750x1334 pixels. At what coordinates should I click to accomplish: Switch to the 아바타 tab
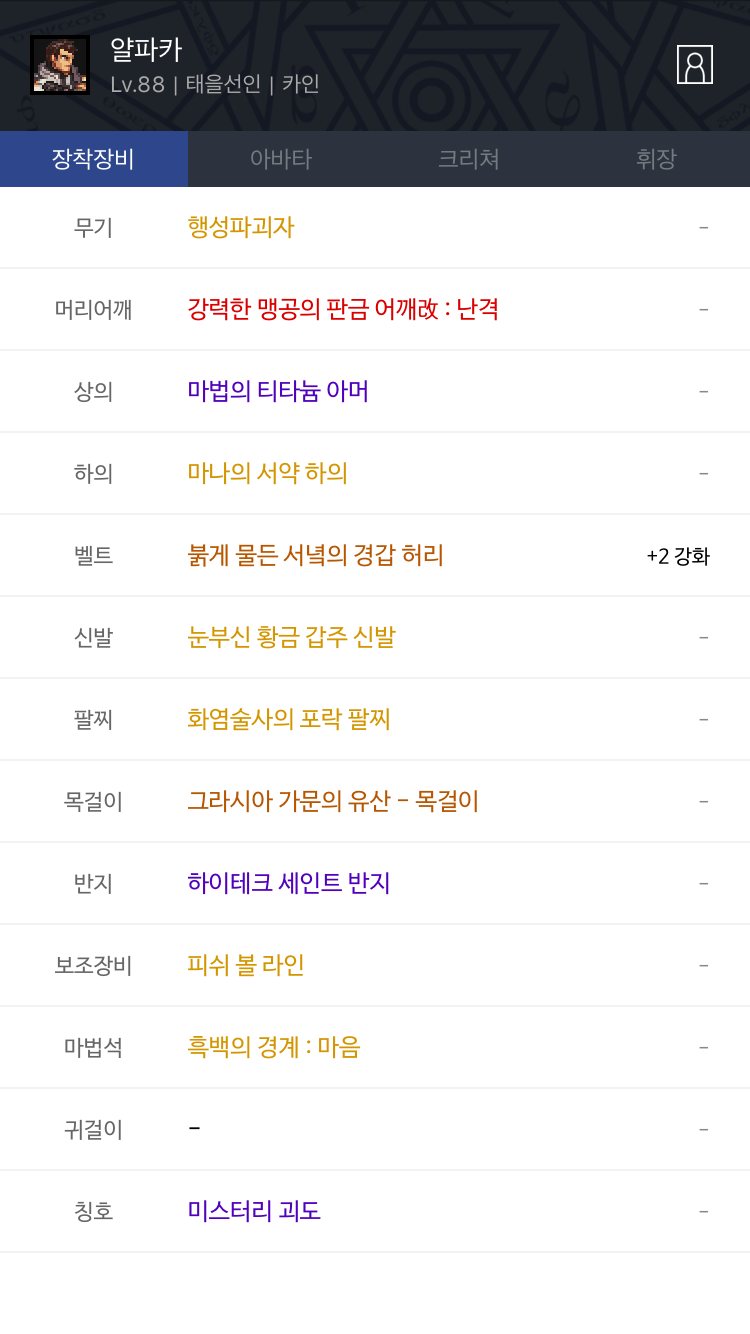281,159
